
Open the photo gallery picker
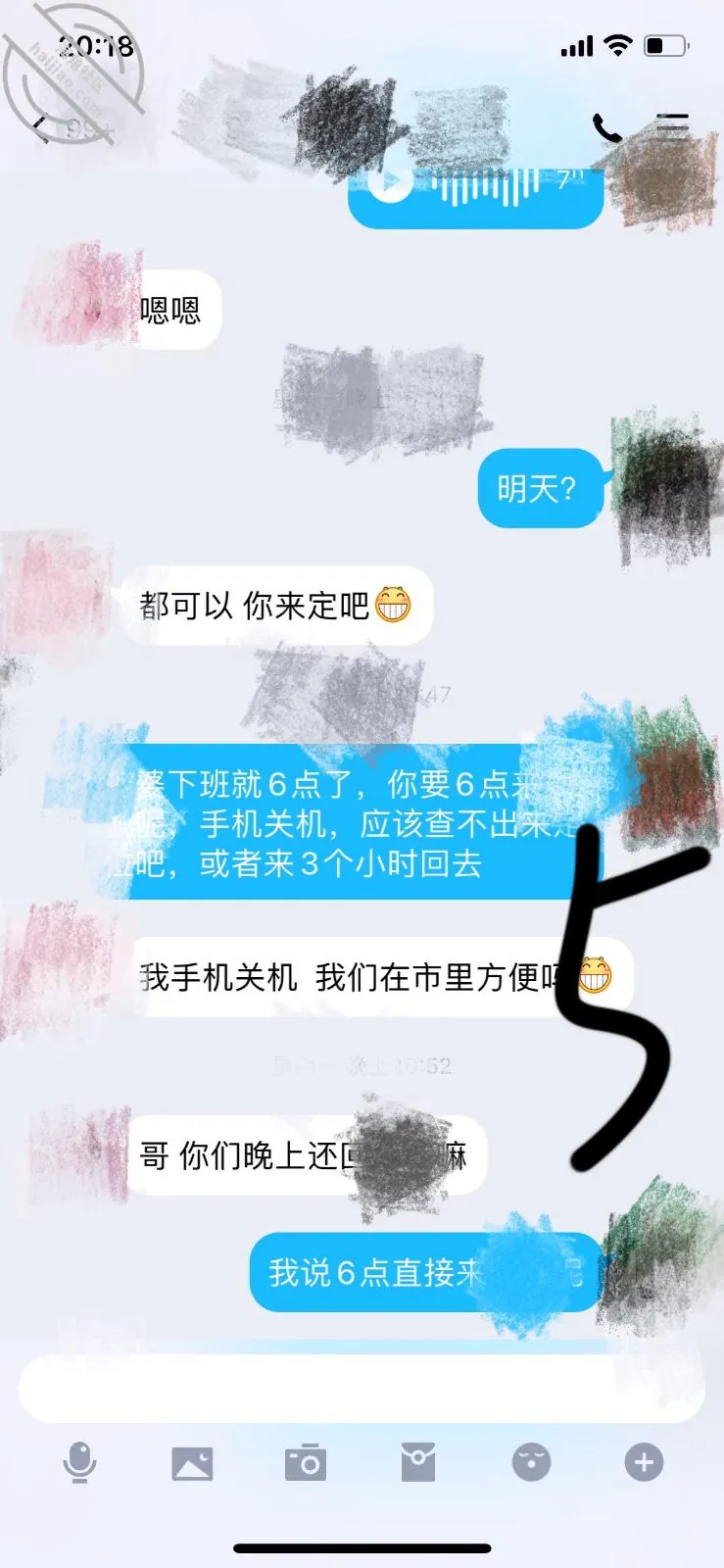coord(192,1463)
